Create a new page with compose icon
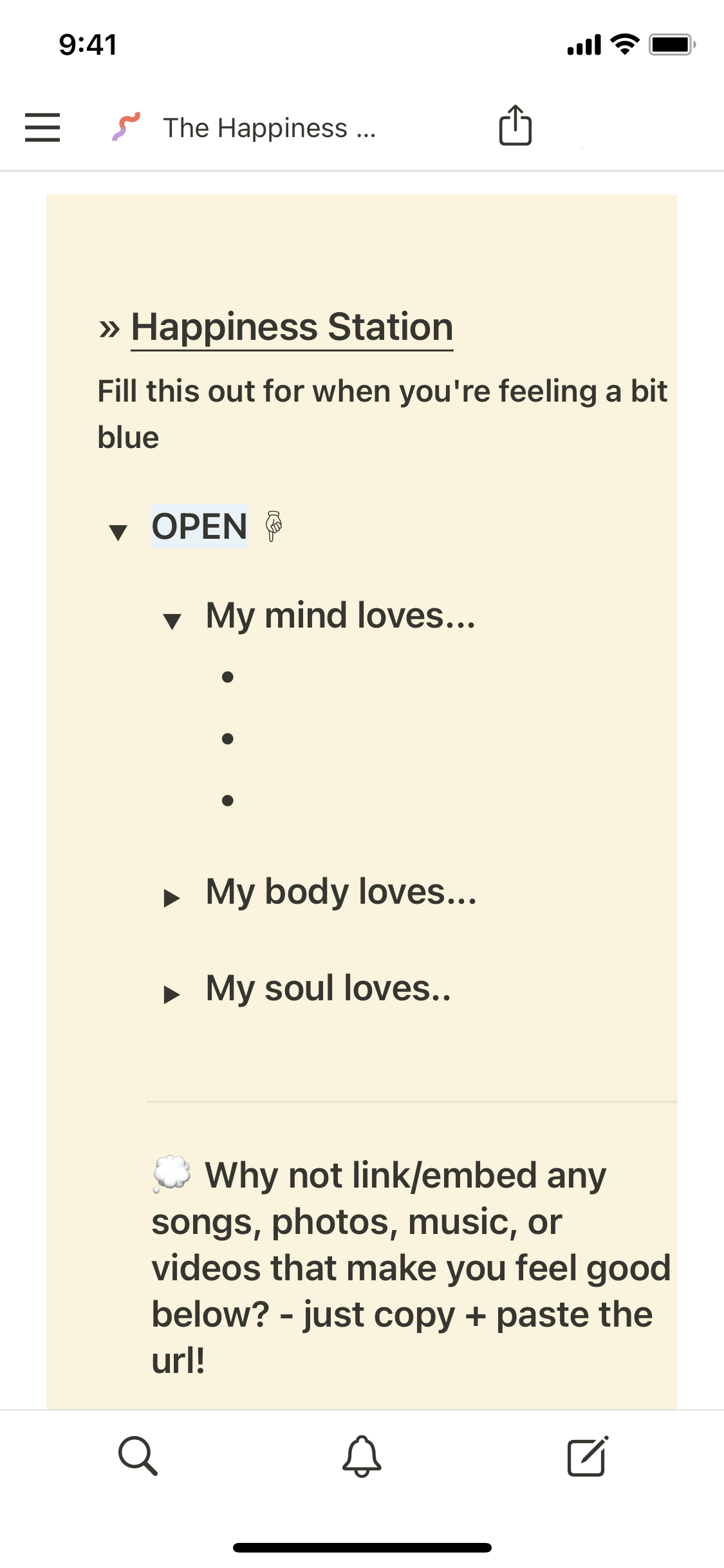This screenshot has height=1568, width=724. [587, 1455]
